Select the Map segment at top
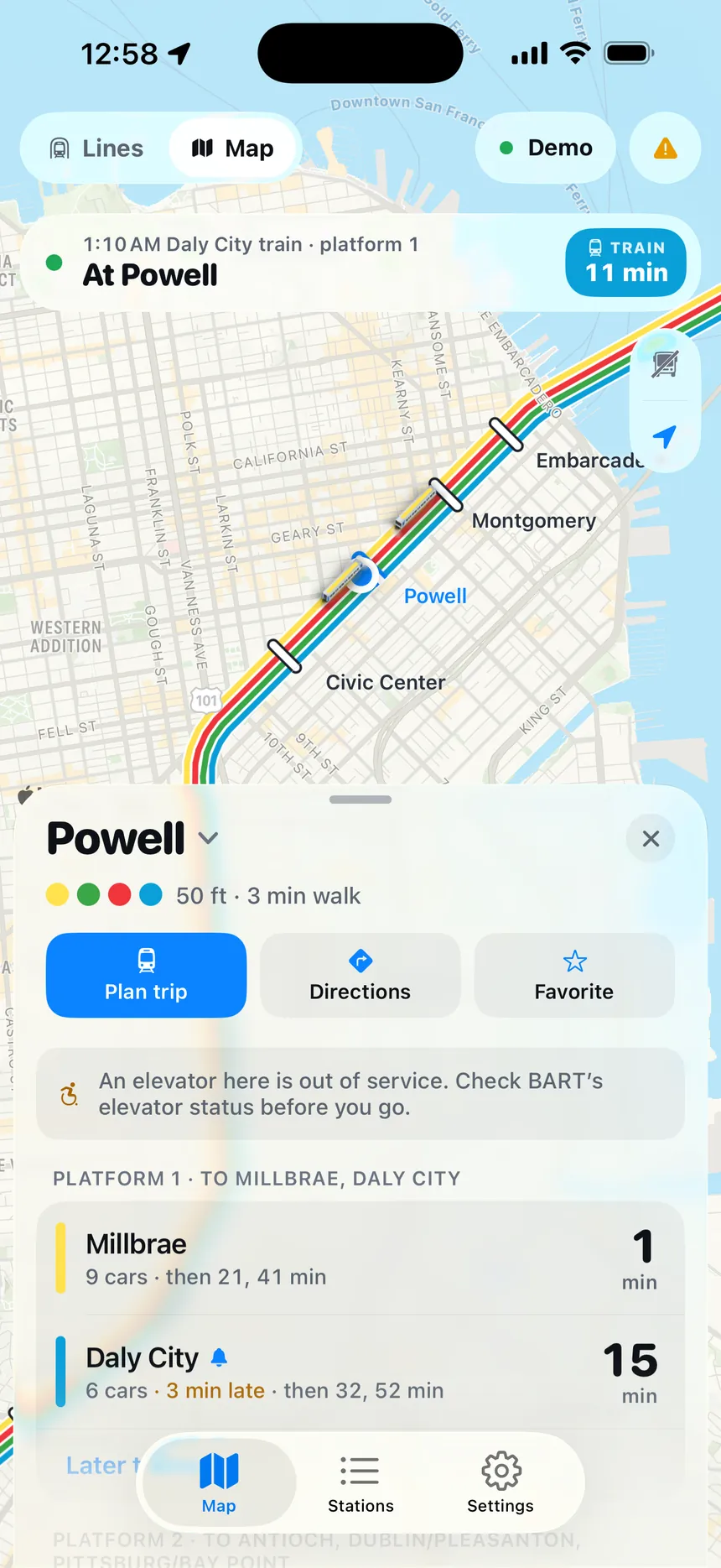Image resolution: width=721 pixels, height=1568 pixels. (x=233, y=148)
